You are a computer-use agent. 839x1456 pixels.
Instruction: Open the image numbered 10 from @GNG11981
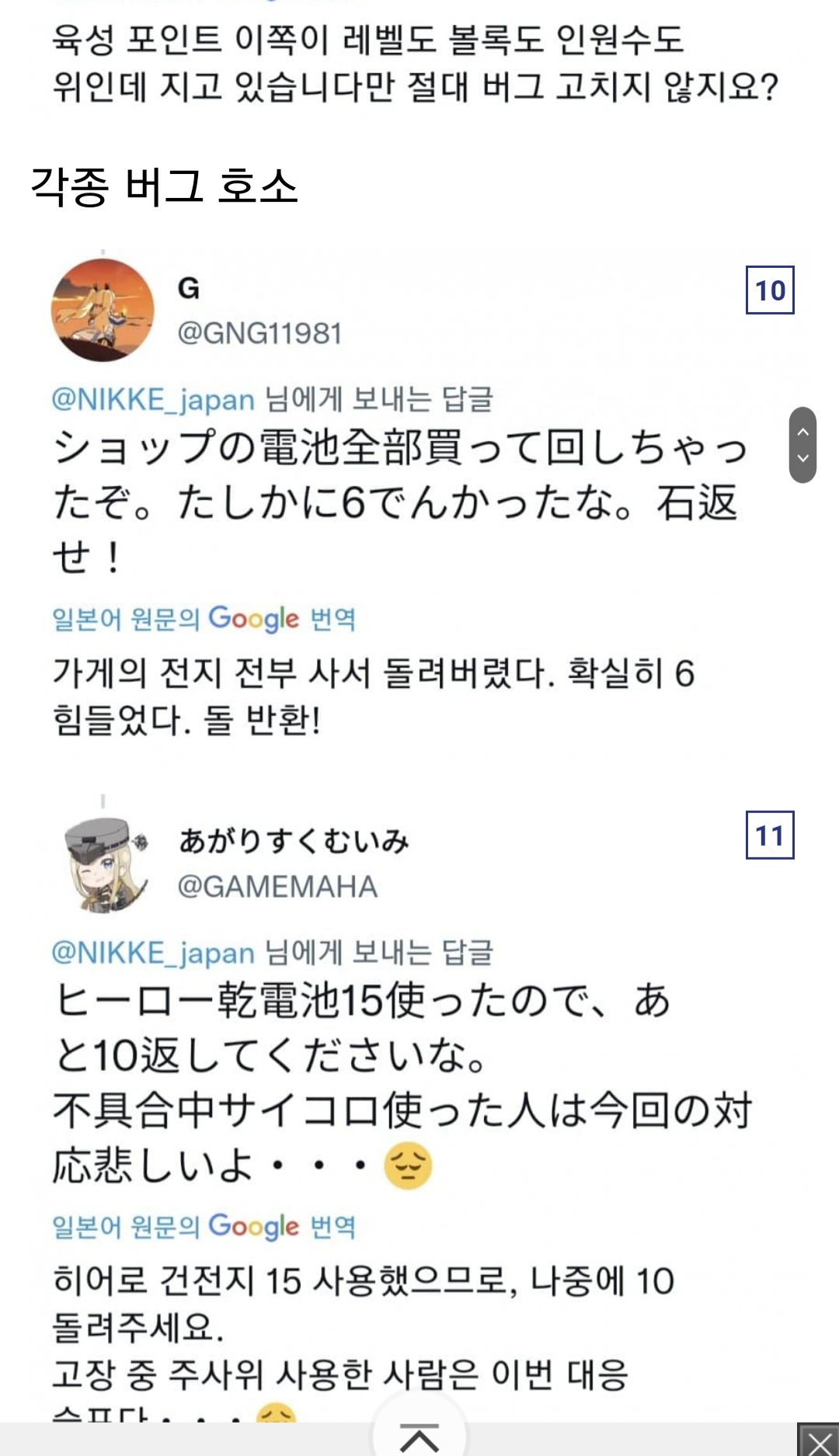[x=770, y=290]
